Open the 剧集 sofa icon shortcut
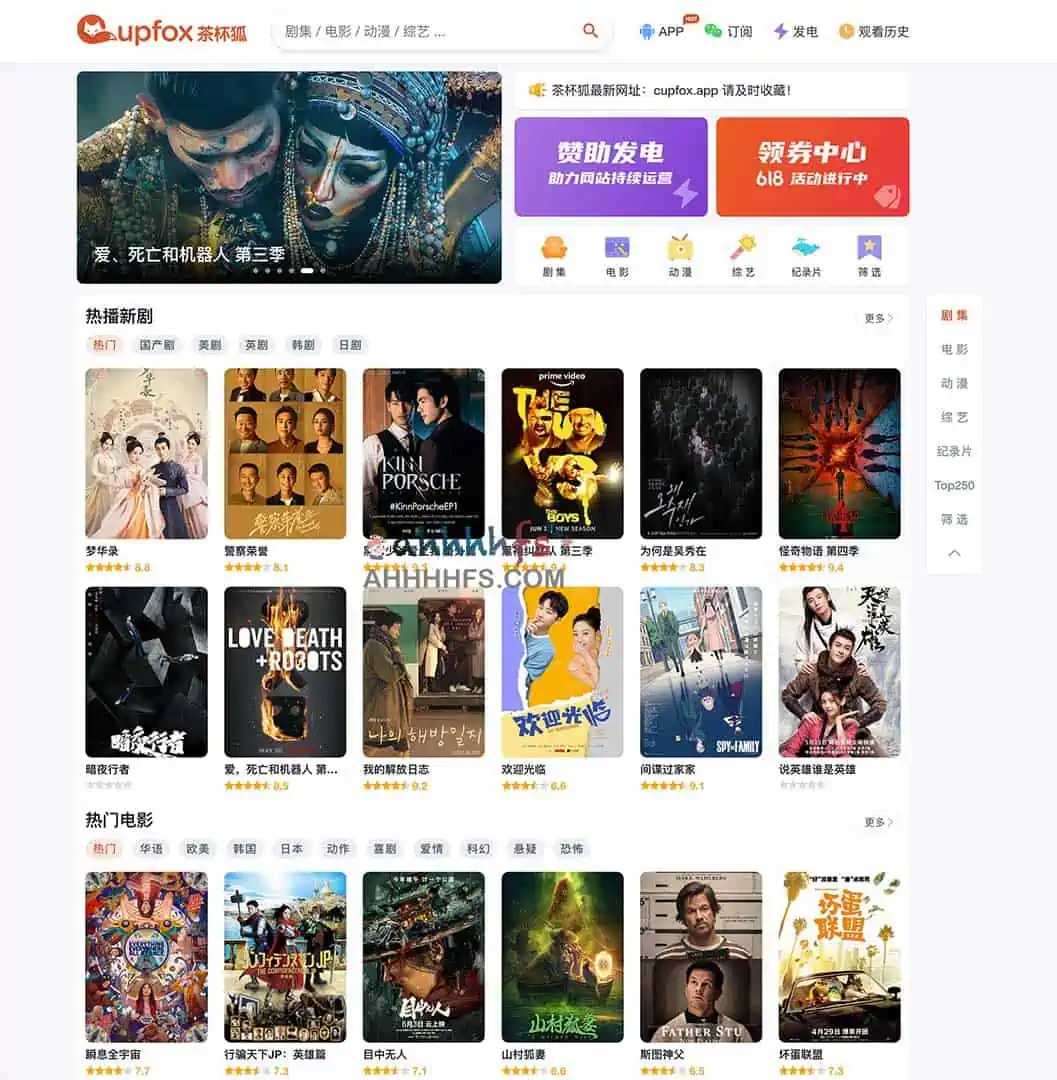The image size is (1057, 1080). [553, 246]
